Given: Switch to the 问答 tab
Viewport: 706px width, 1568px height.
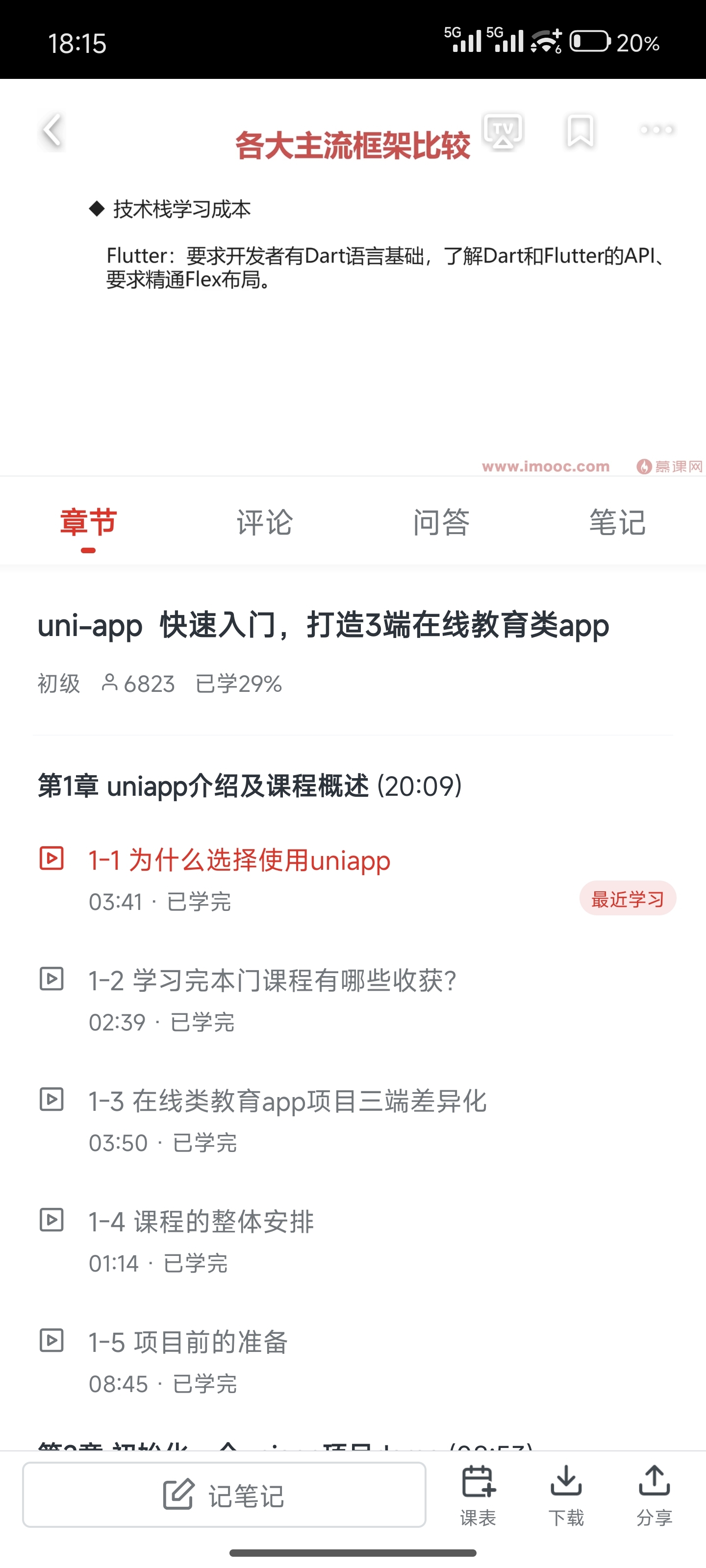Looking at the screenshot, I should [441, 522].
